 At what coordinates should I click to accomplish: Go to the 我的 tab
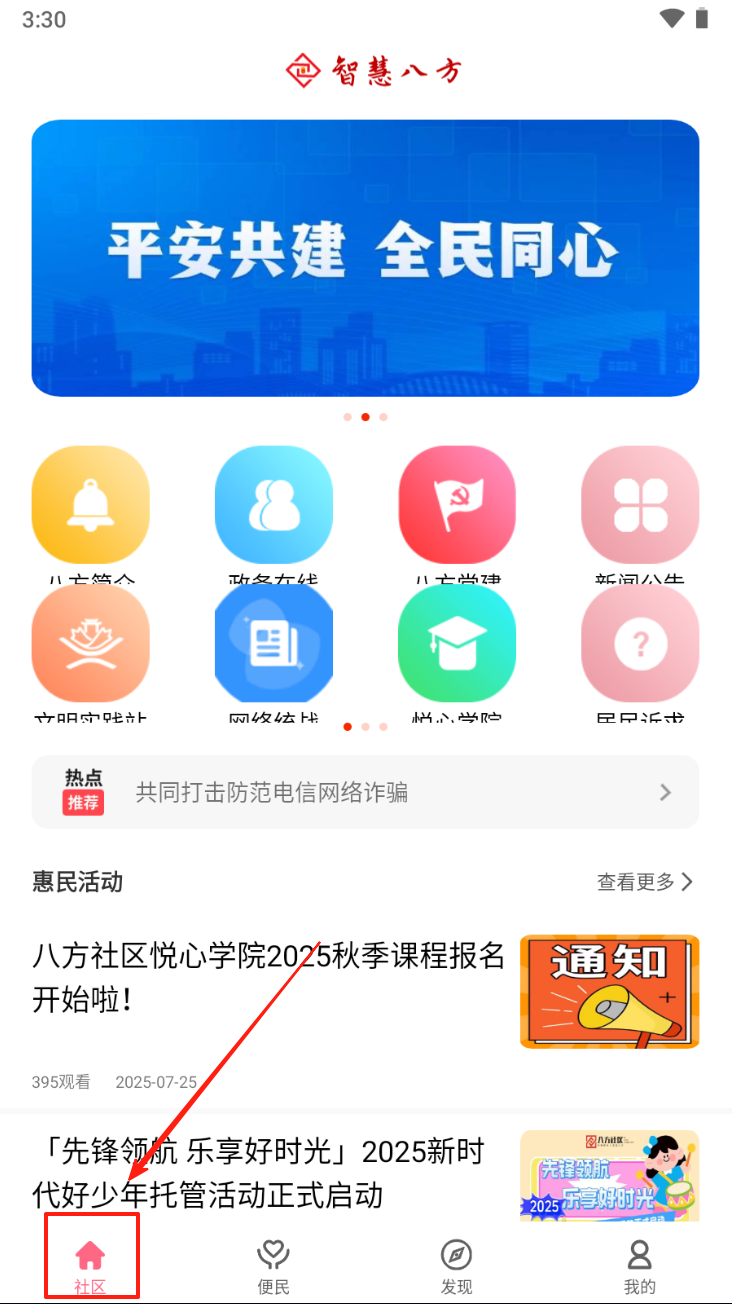[639, 1266]
